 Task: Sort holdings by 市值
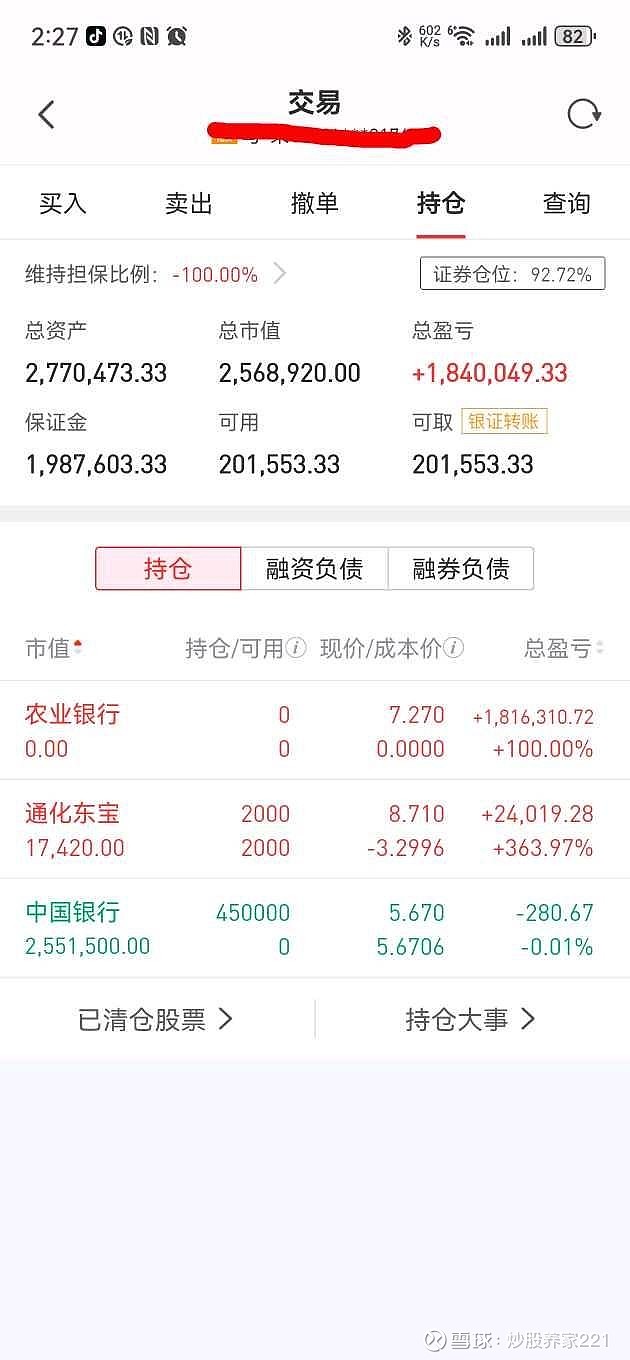coord(54,648)
